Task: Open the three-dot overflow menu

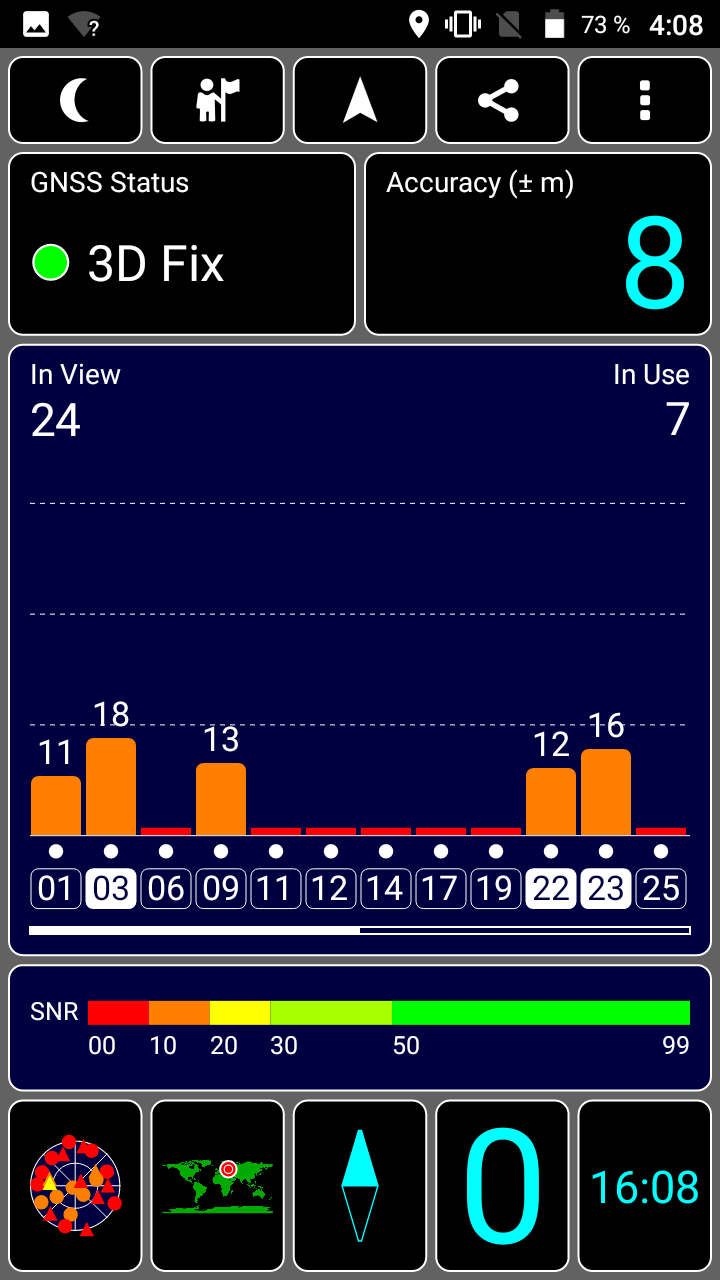Action: click(645, 100)
